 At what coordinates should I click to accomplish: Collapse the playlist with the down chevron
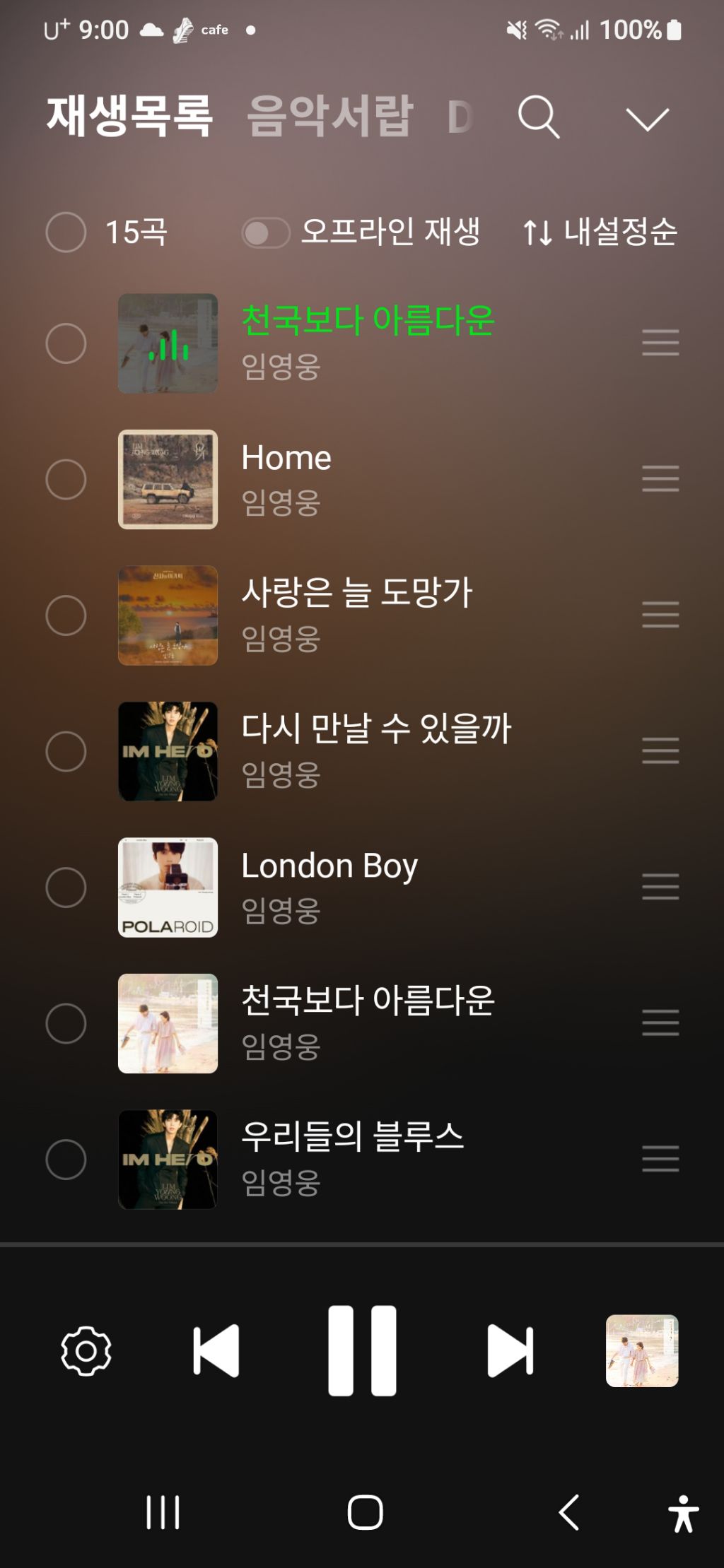[647, 119]
